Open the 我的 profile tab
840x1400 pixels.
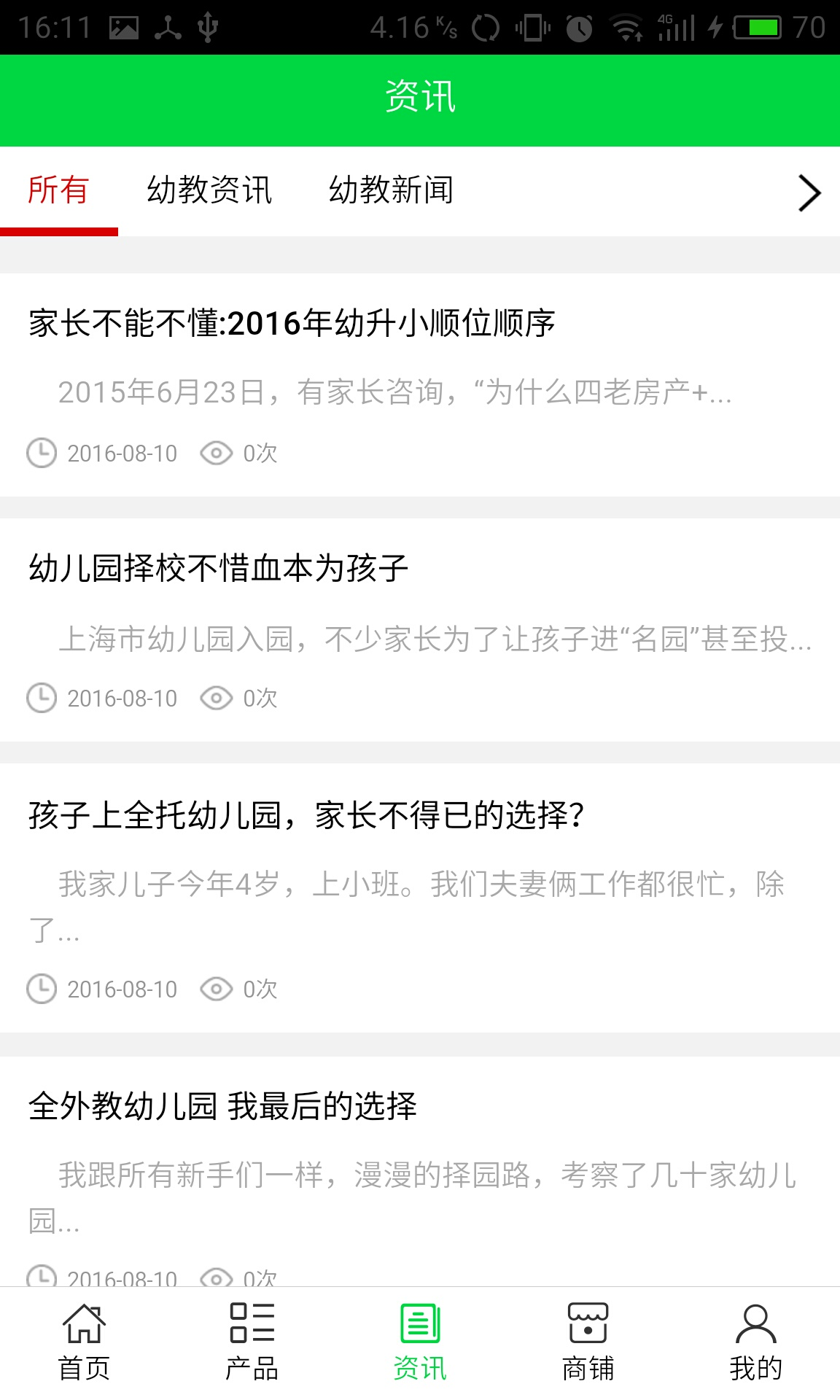755,1343
